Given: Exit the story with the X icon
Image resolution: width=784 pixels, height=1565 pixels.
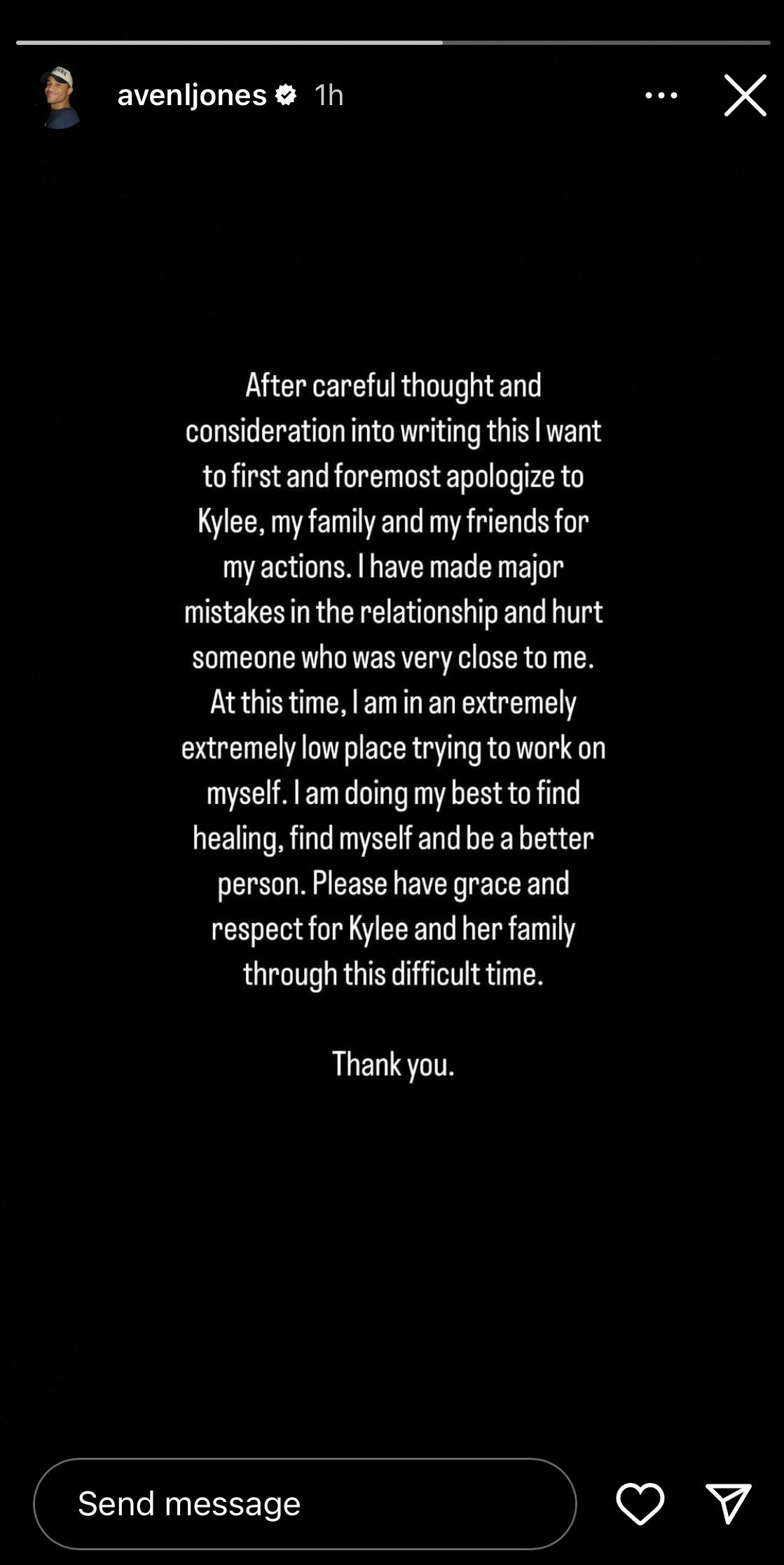Looking at the screenshot, I should tap(745, 95).
